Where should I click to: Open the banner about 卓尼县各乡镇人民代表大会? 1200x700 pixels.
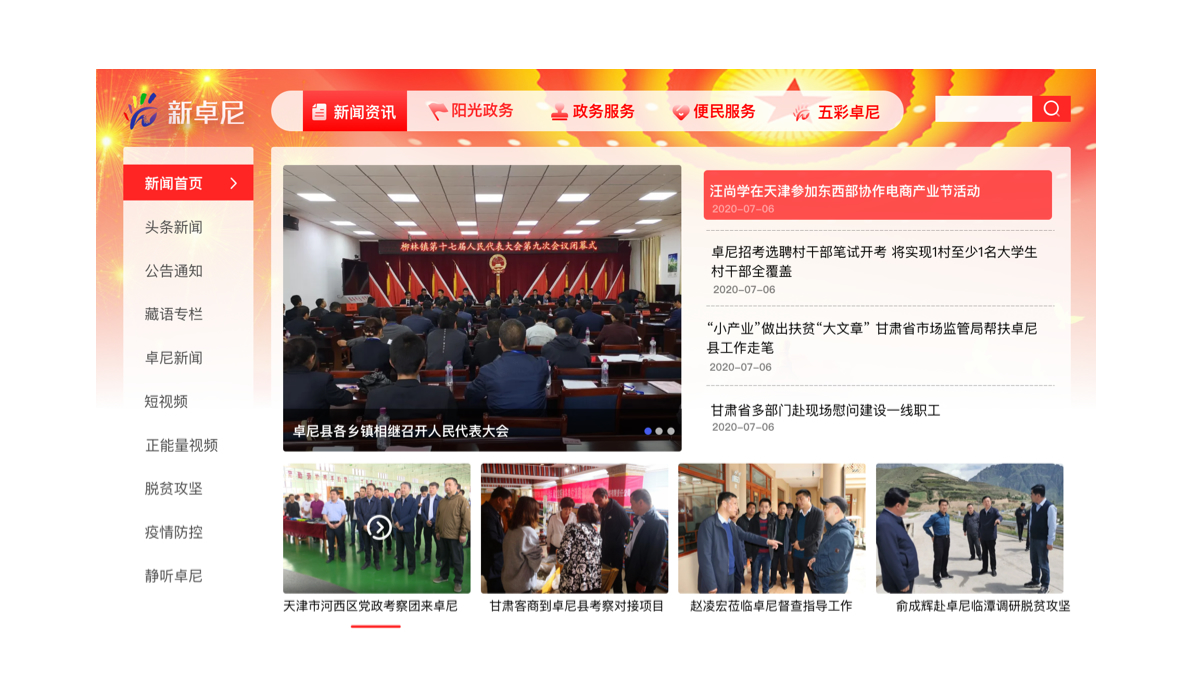click(482, 308)
